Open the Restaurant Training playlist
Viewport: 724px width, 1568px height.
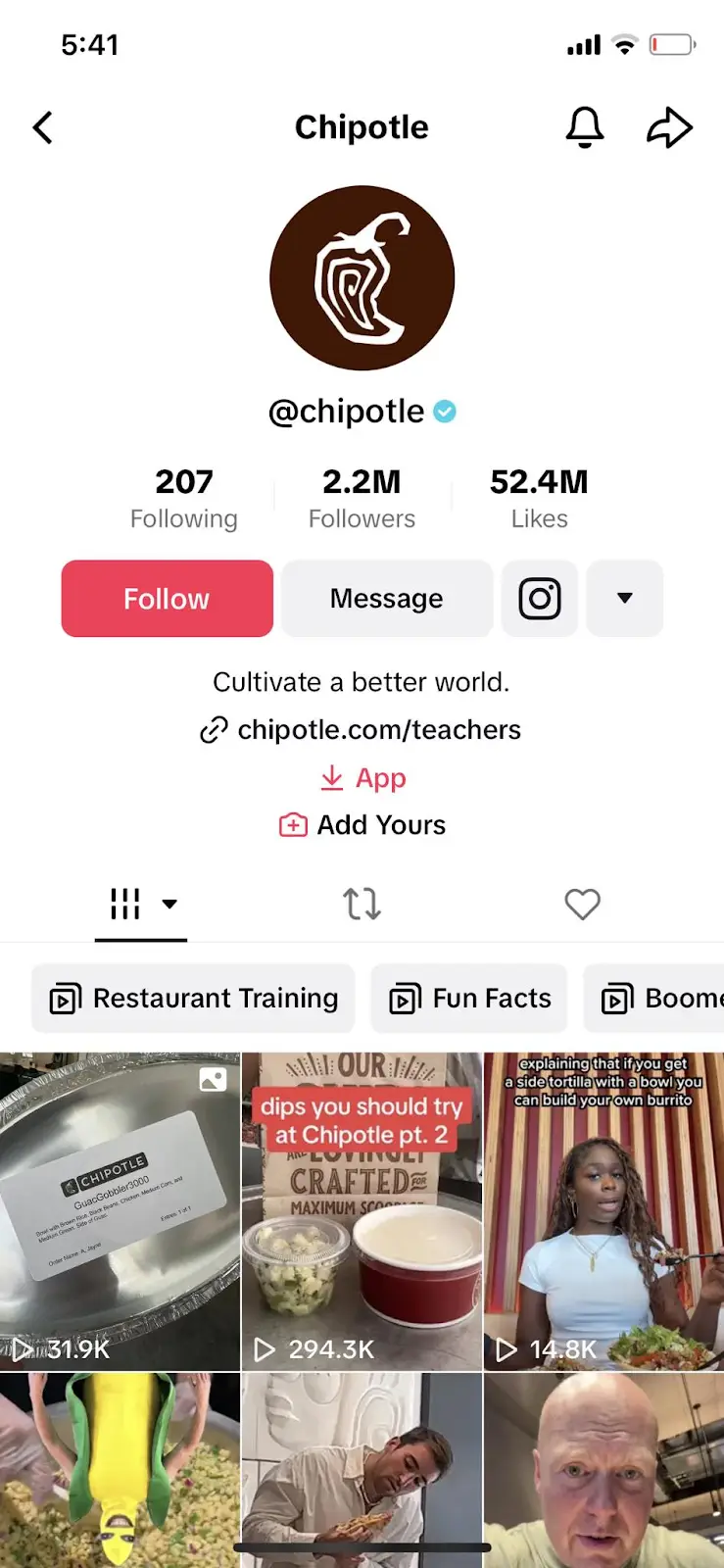[x=193, y=998]
